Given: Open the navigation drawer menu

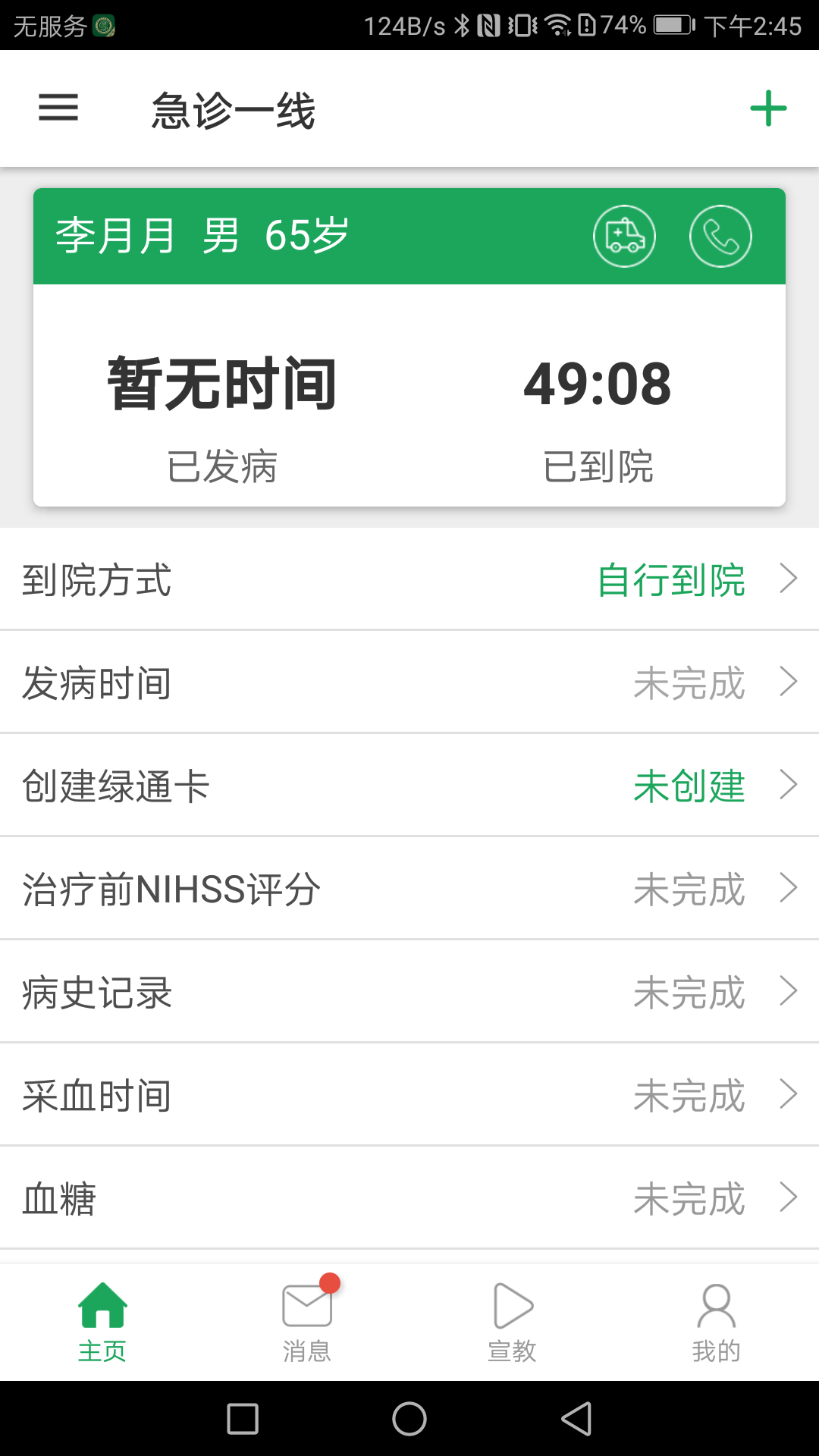Looking at the screenshot, I should coord(58,108).
